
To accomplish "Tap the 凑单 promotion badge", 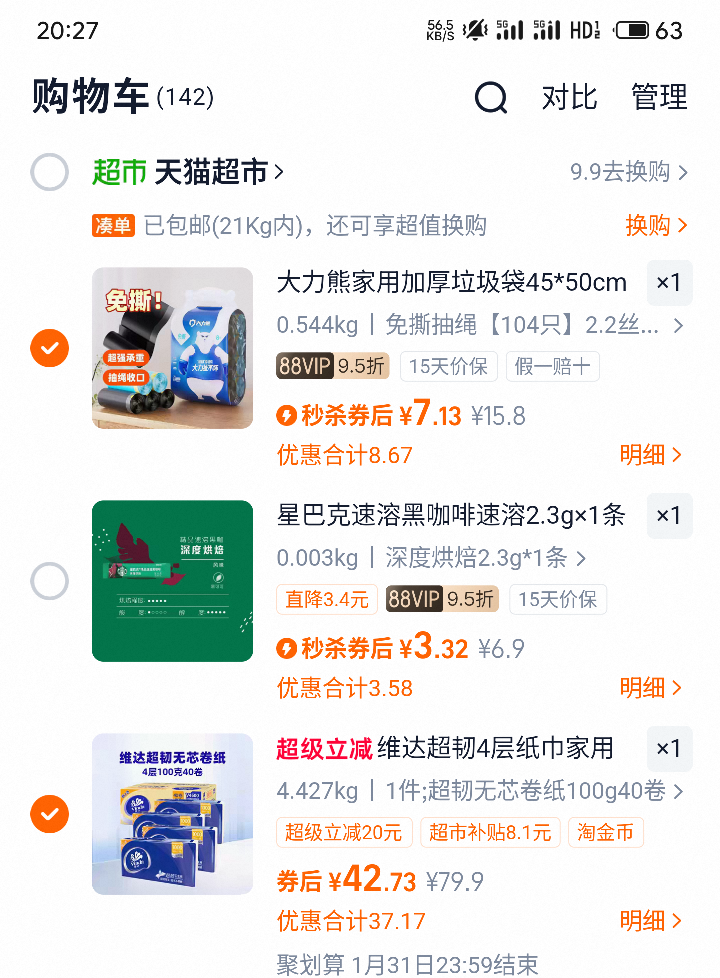I will 113,225.
